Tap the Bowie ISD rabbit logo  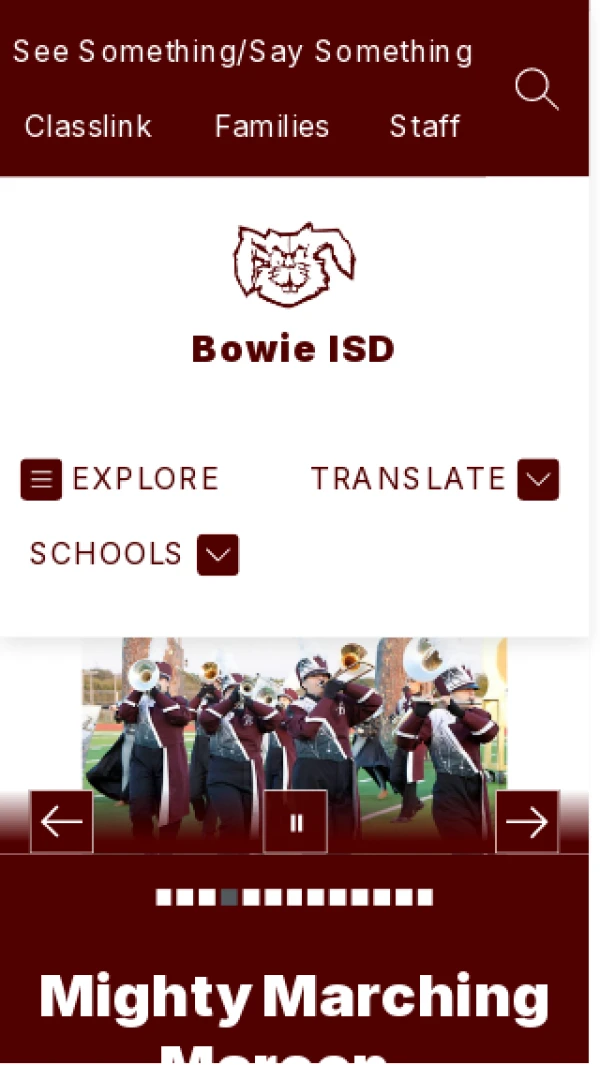(x=294, y=265)
